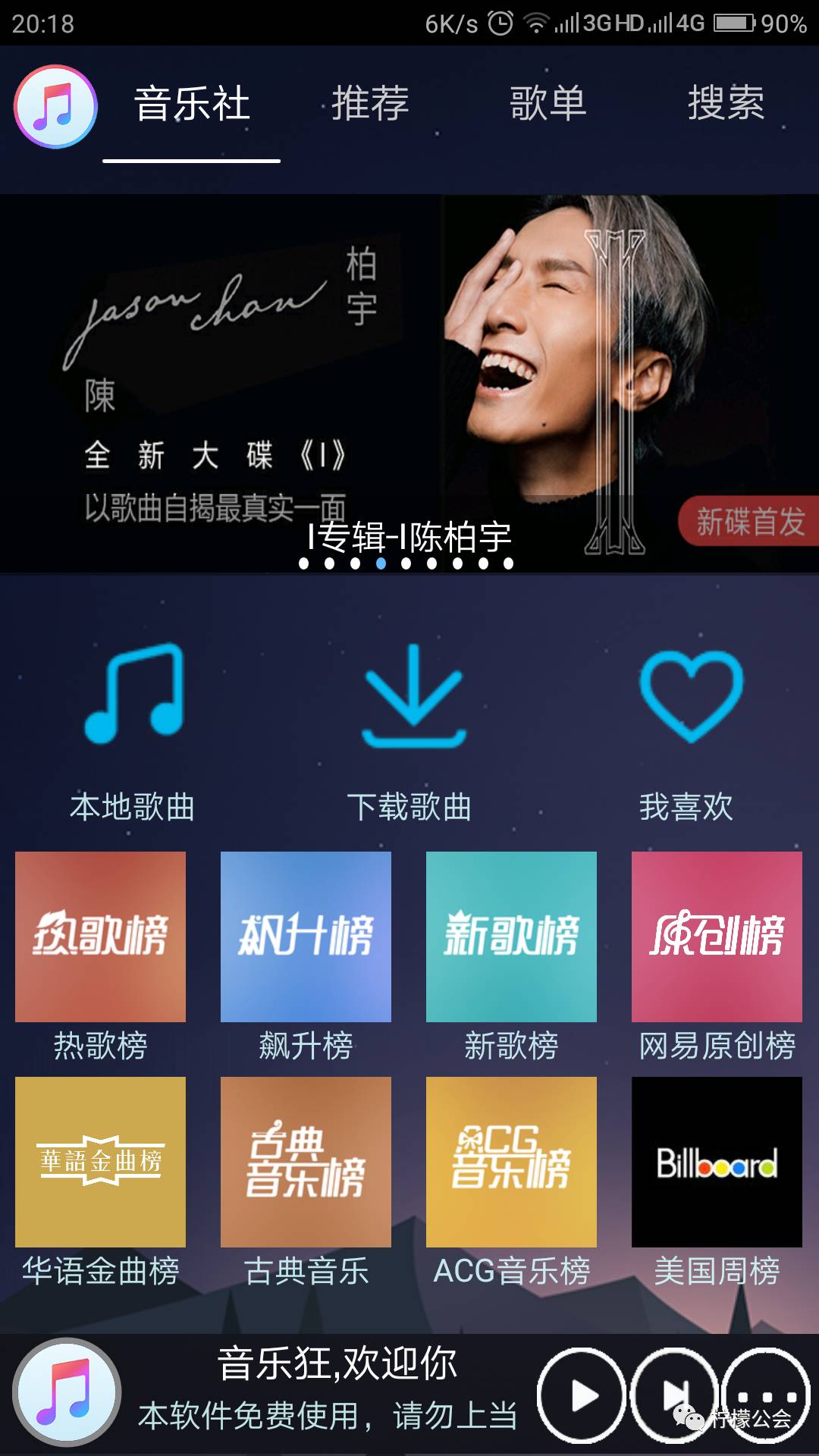
Task: Open the 网易原创榜 chart
Action: pos(717,937)
